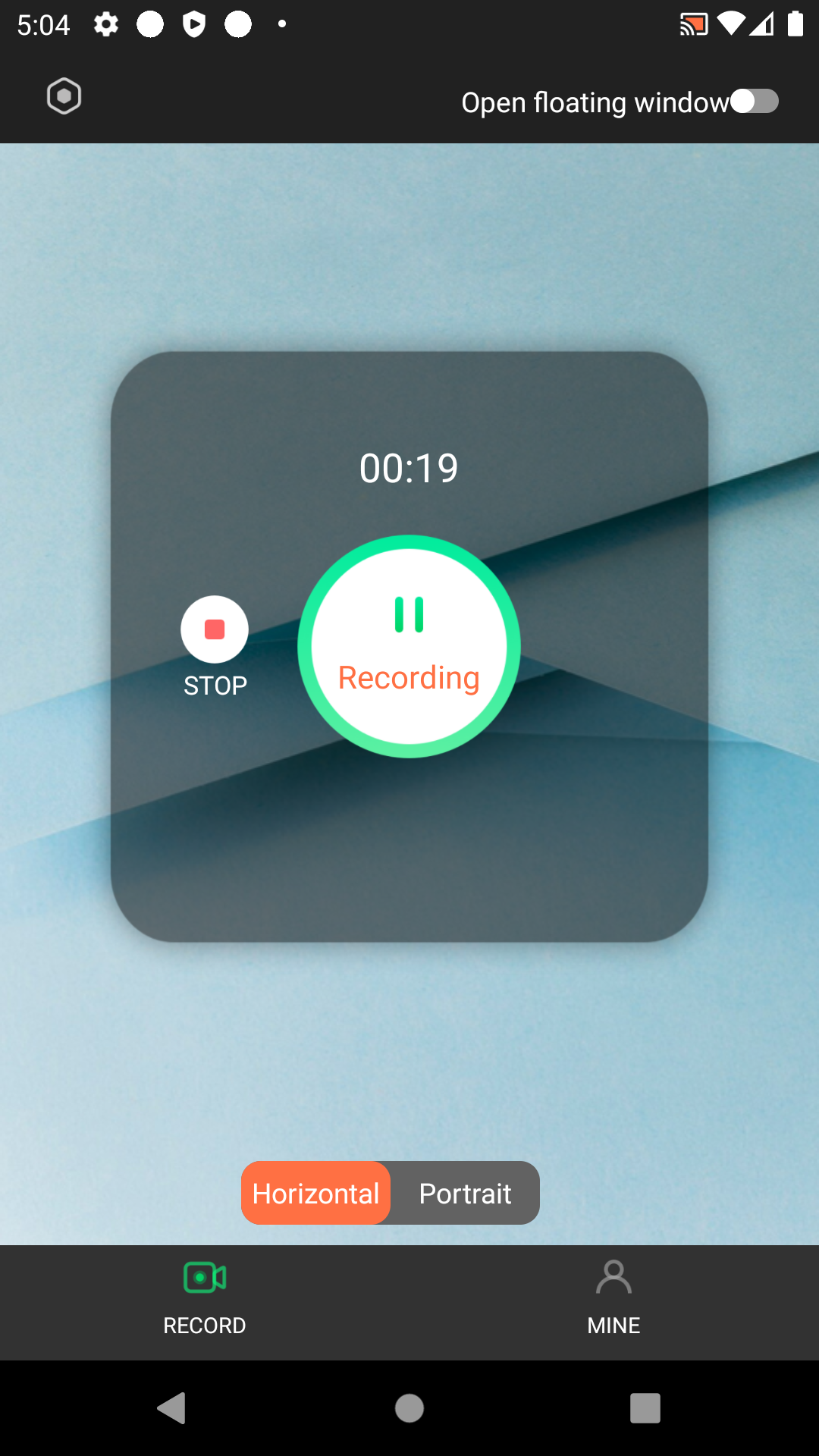Tap the 00:19 recording timer
The width and height of the screenshot is (819, 1456).
(x=409, y=468)
